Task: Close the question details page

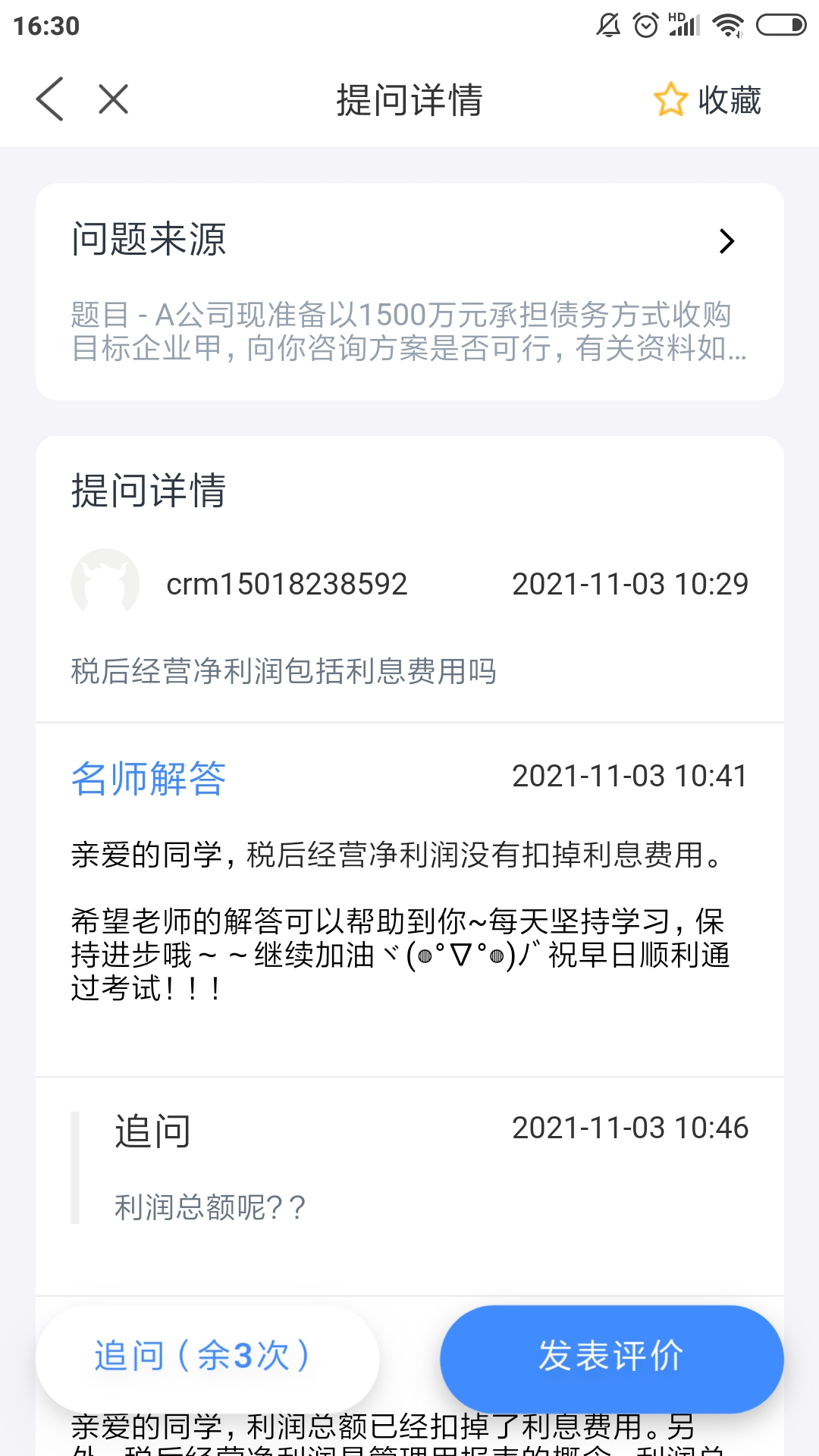Action: click(114, 99)
